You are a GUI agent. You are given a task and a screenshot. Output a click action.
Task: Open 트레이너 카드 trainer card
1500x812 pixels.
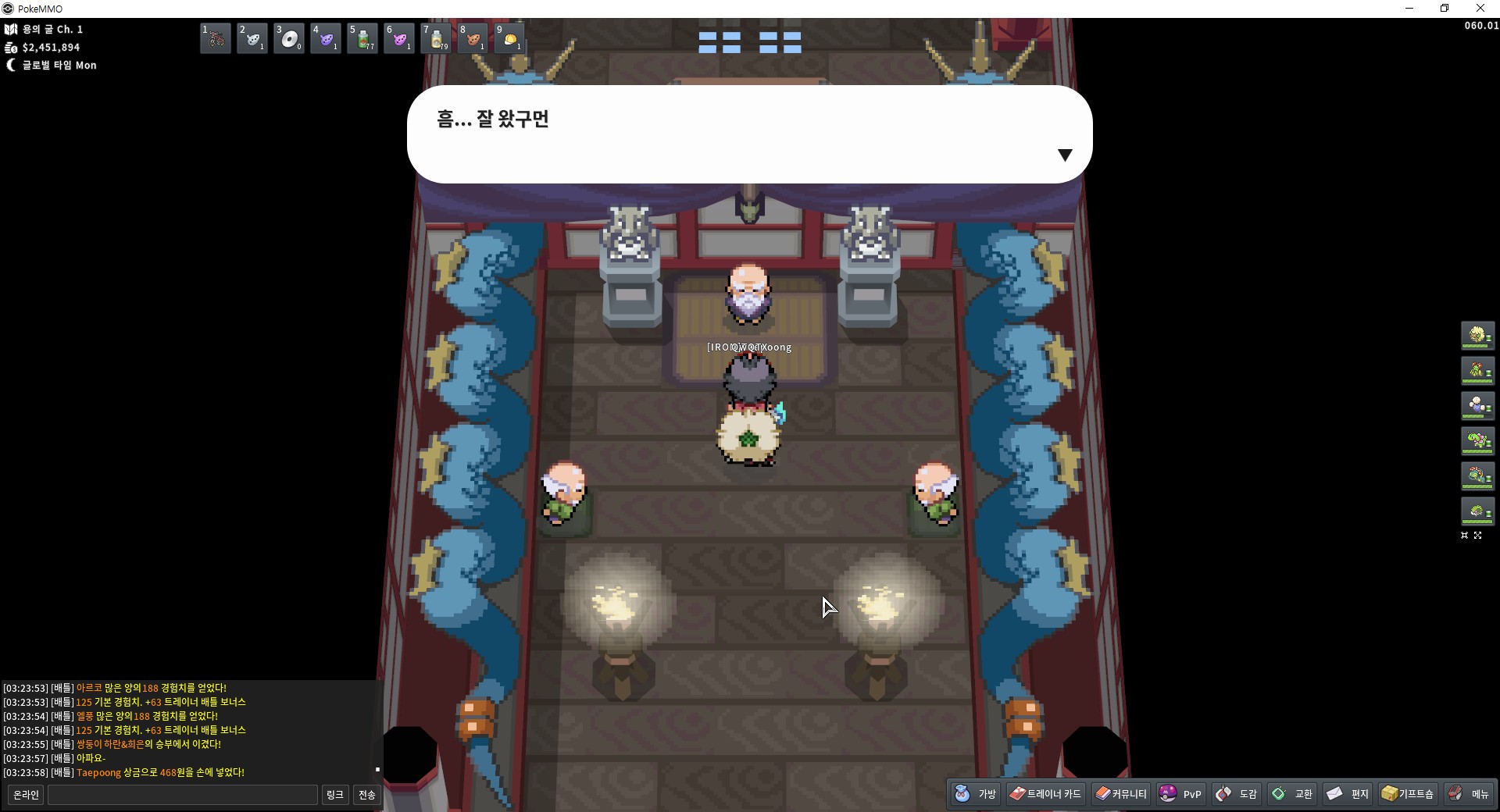pyautogui.click(x=1045, y=793)
